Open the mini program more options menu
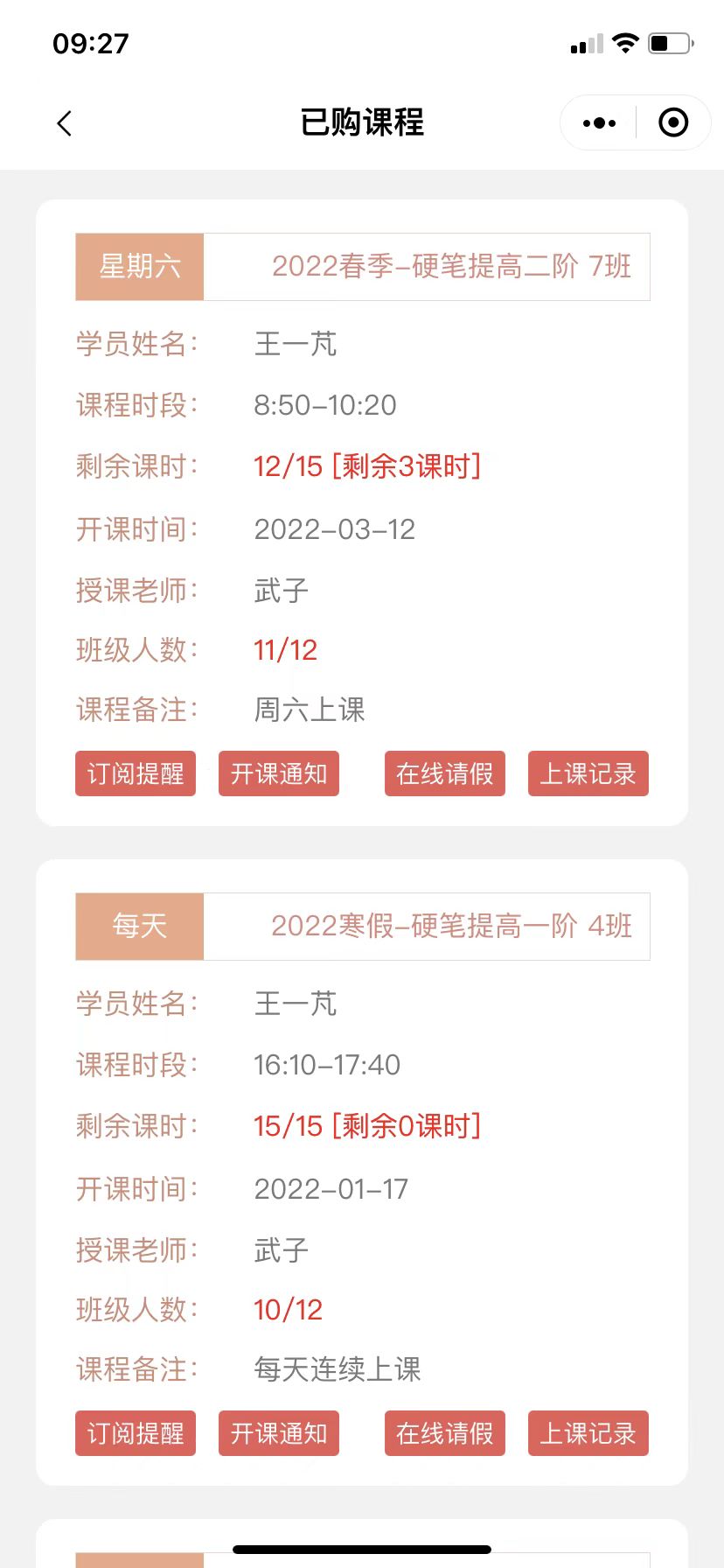The height and width of the screenshot is (1568, 724). tap(599, 123)
